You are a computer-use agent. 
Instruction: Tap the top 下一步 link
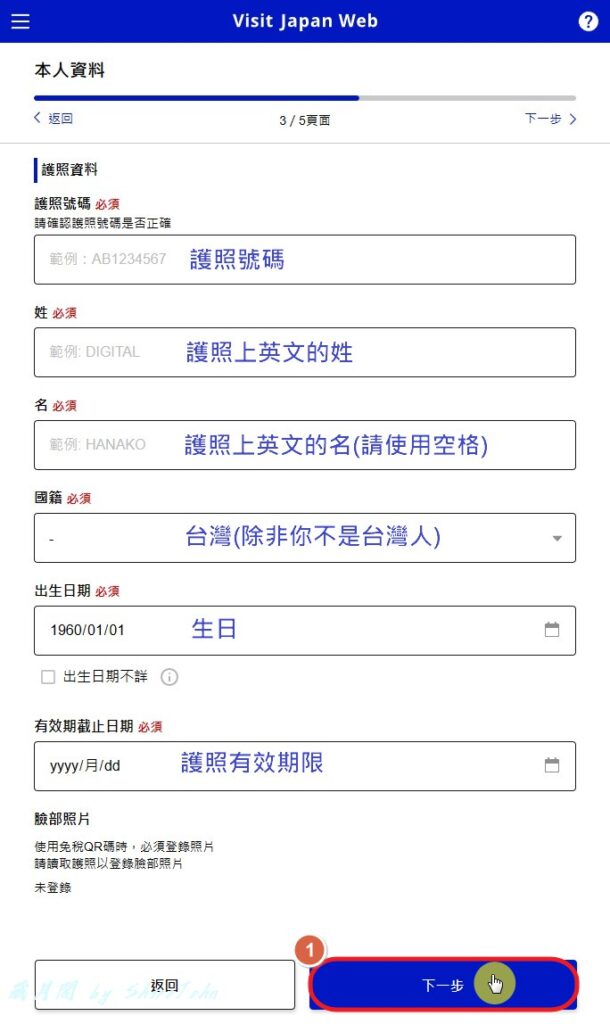550,118
